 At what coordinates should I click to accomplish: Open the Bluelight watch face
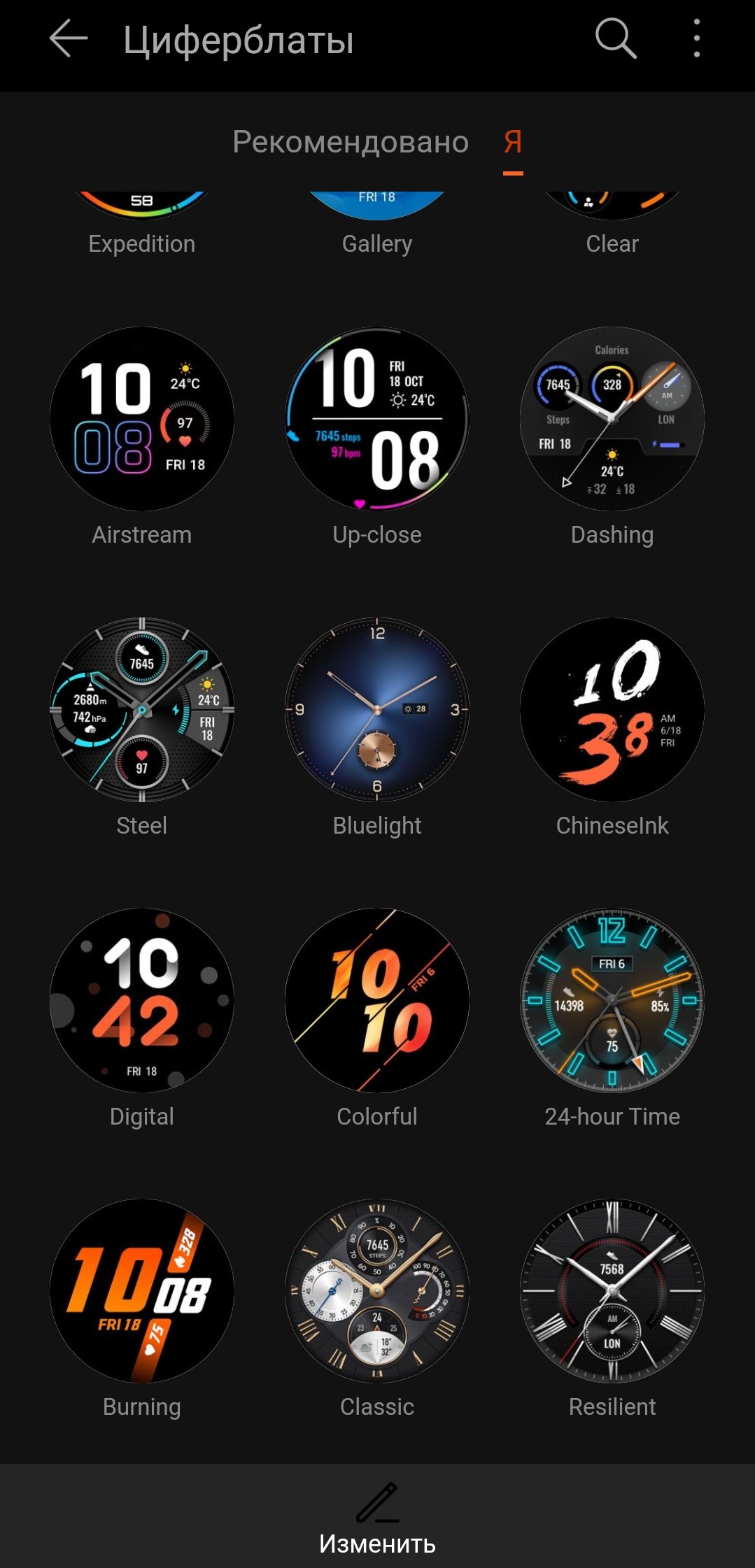377,710
